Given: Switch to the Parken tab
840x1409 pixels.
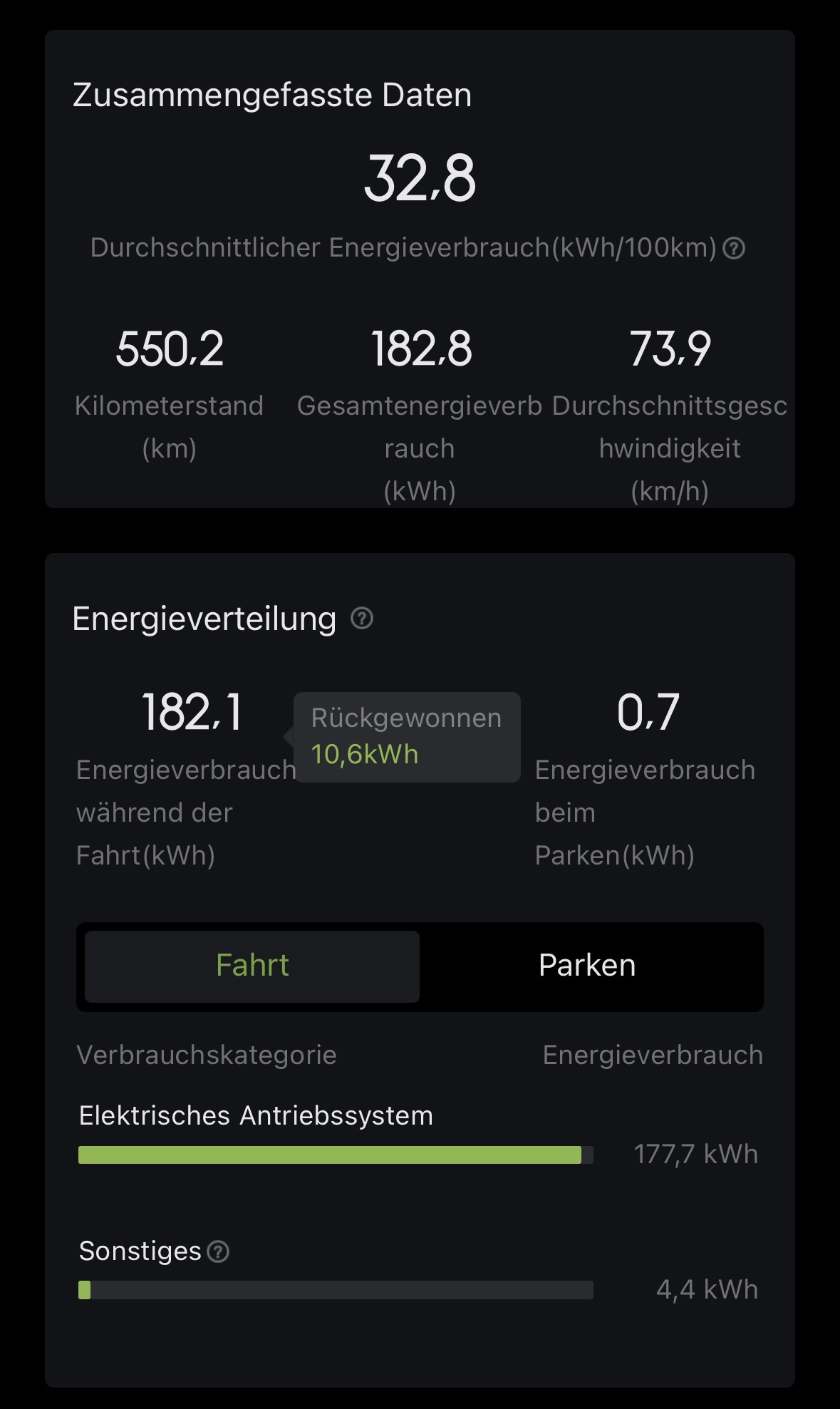Looking at the screenshot, I should tap(587, 966).
